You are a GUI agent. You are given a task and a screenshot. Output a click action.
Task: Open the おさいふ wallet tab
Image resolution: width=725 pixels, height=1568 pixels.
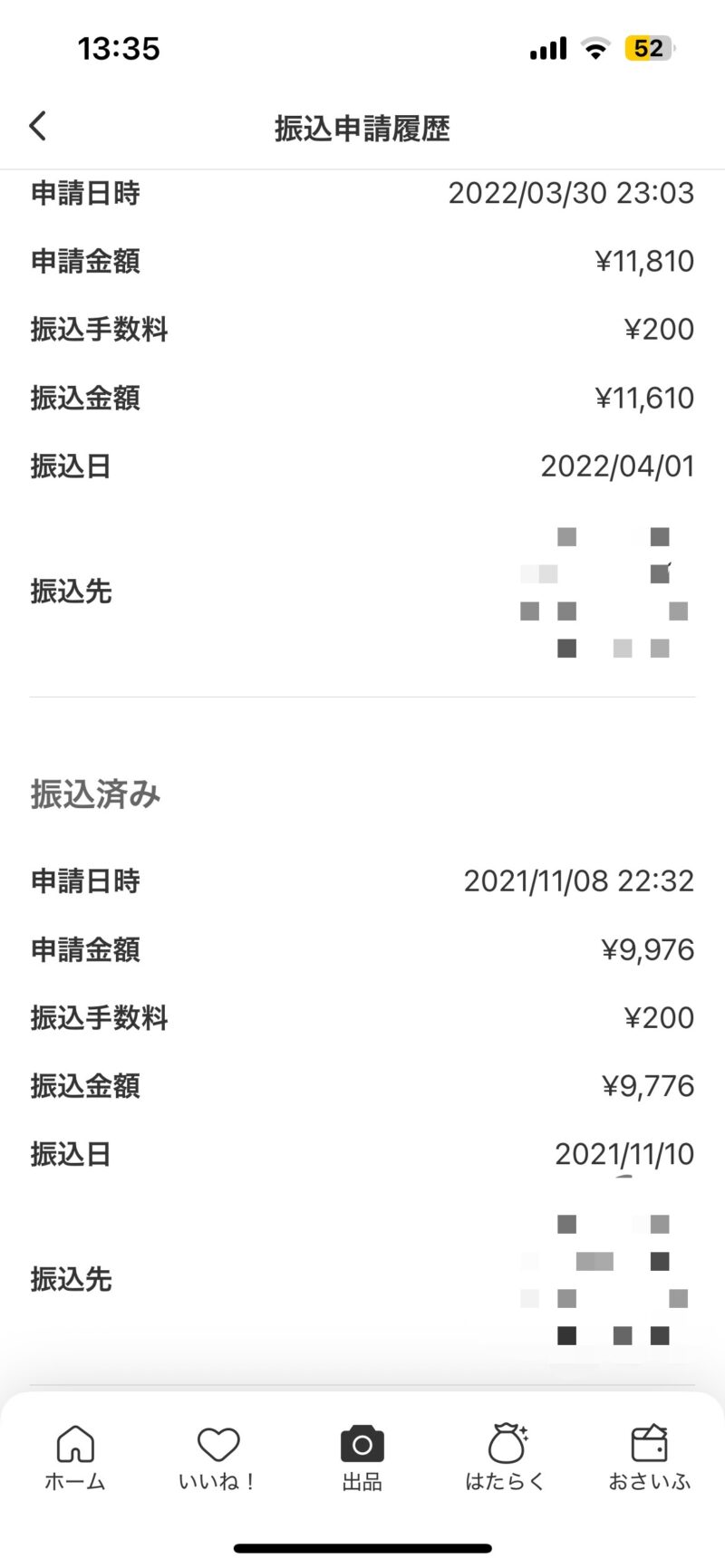pyautogui.click(x=649, y=1457)
